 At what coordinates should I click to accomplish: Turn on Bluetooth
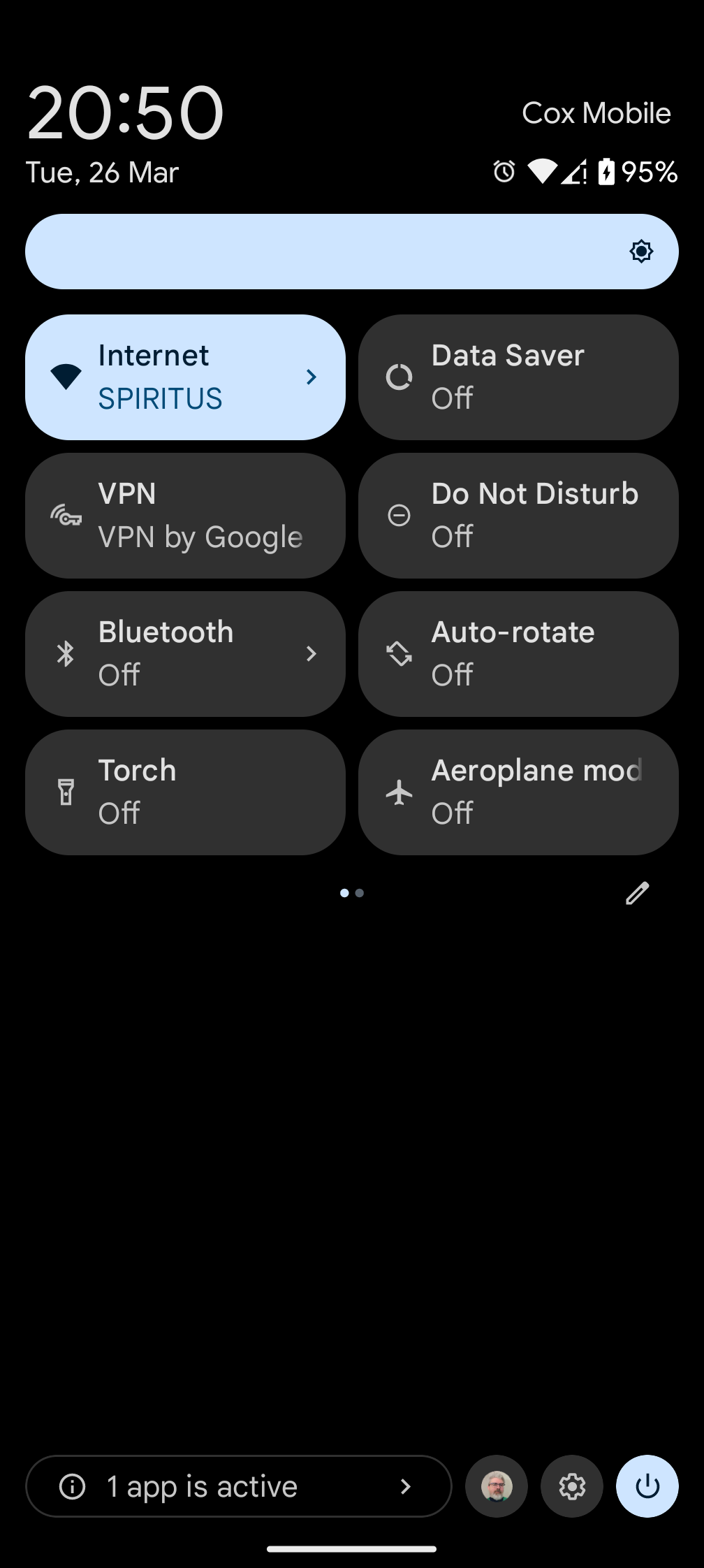[x=185, y=654]
